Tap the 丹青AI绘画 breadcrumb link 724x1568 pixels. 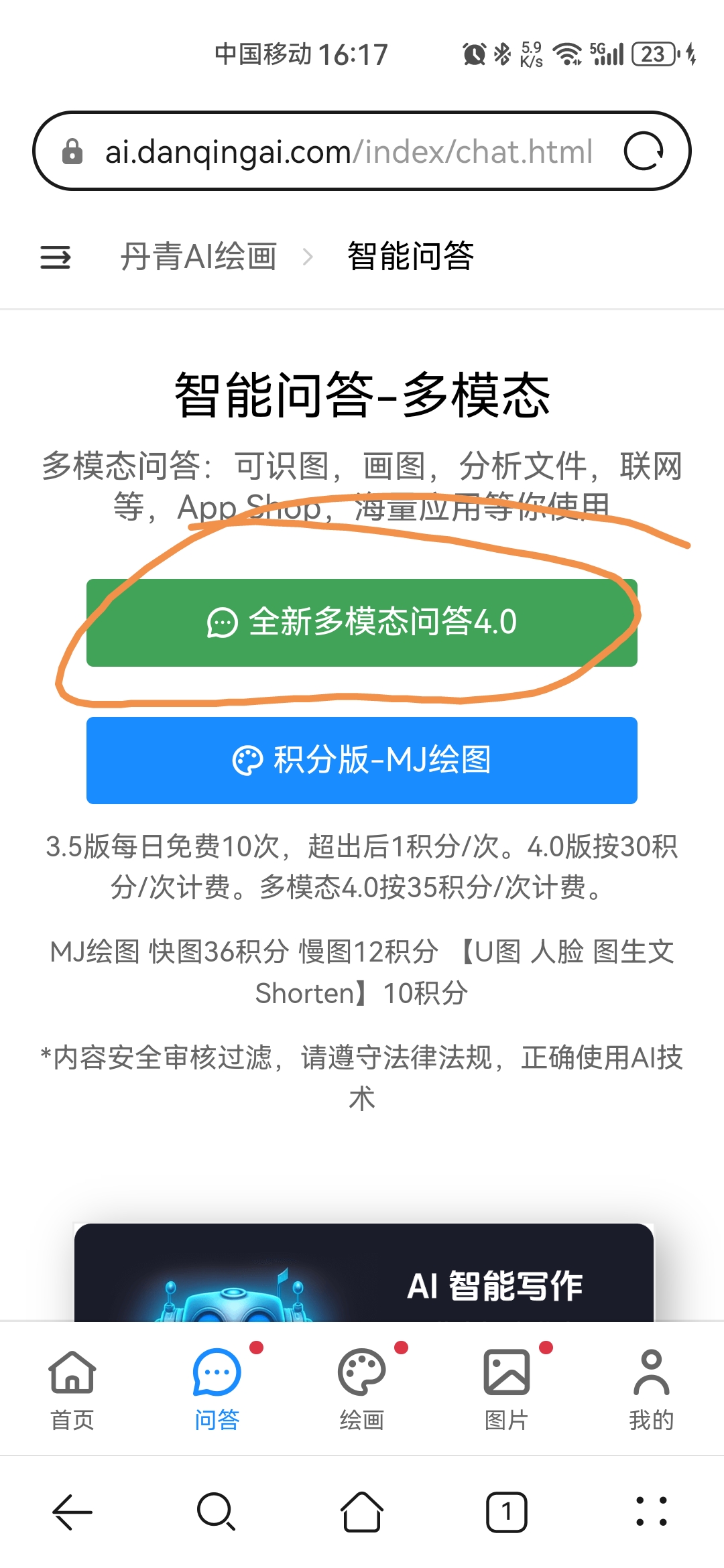point(198,257)
